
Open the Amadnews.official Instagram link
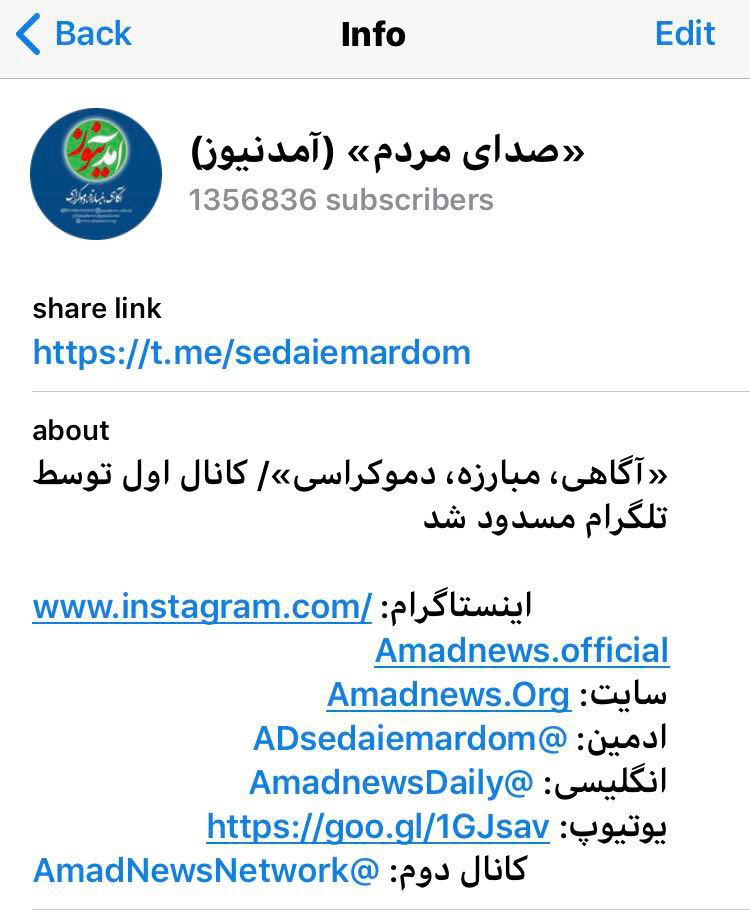pyautogui.click(x=521, y=651)
